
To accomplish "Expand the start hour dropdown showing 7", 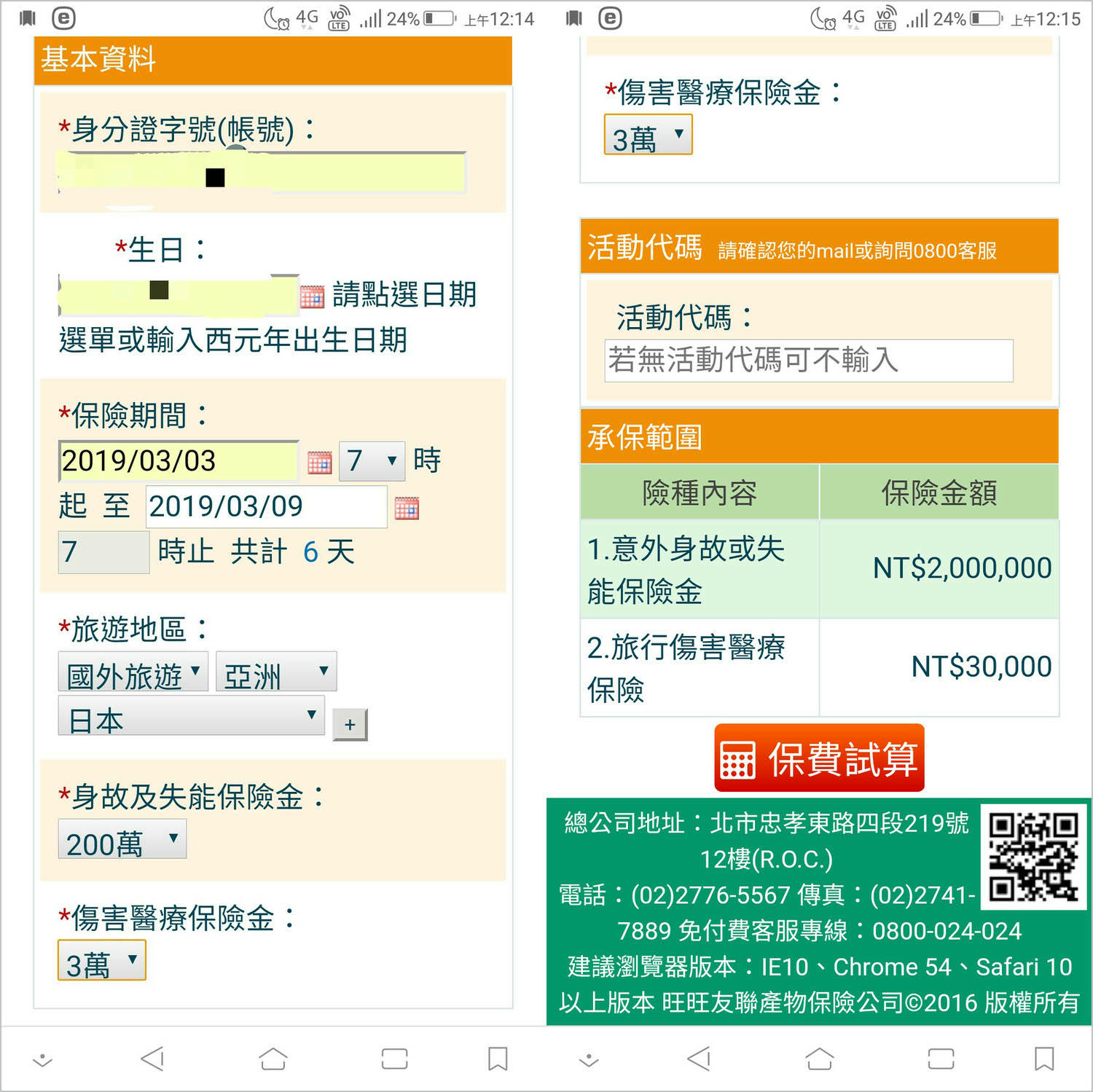I will tap(372, 461).
